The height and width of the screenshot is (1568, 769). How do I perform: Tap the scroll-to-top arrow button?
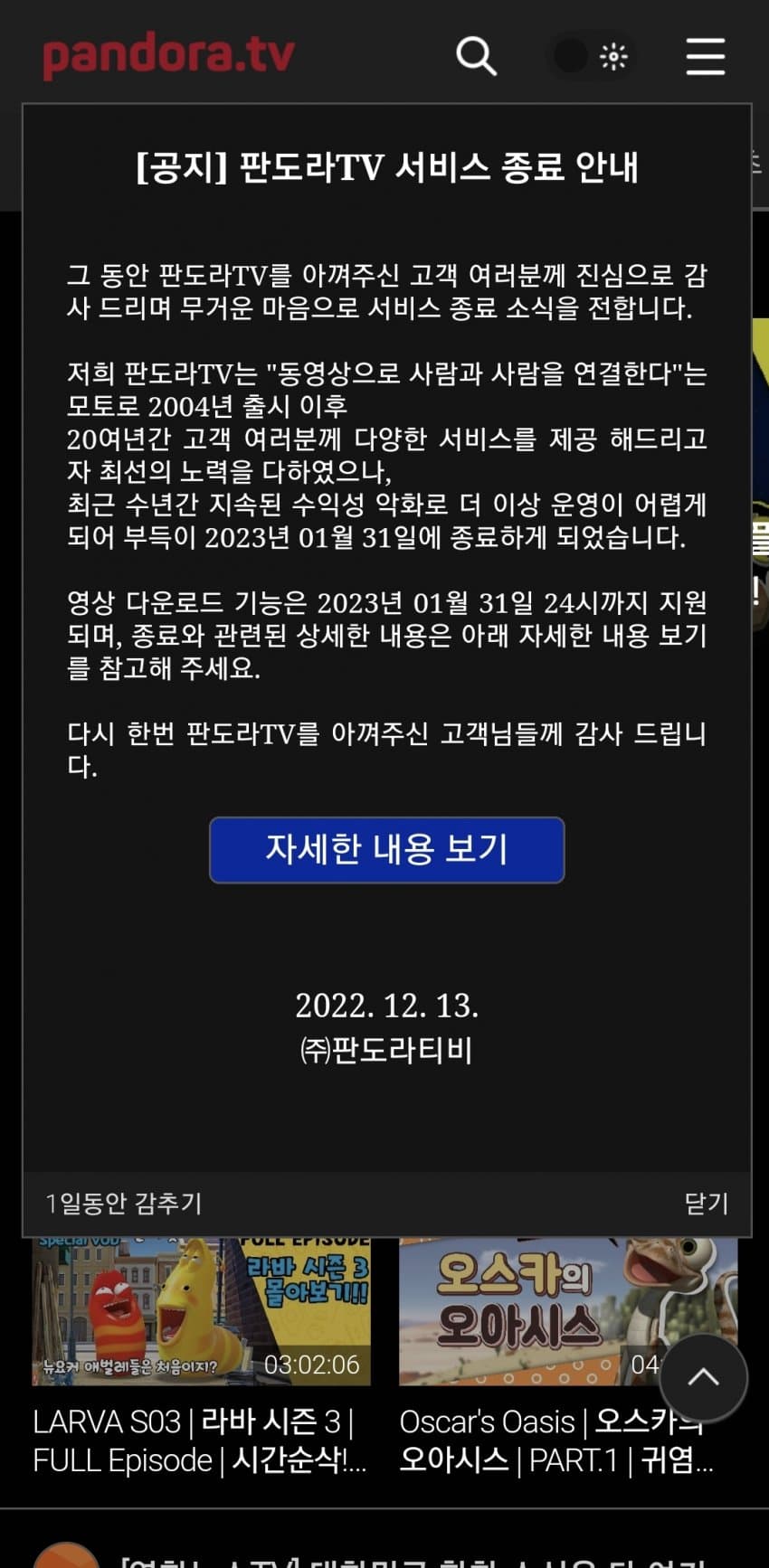[703, 1377]
